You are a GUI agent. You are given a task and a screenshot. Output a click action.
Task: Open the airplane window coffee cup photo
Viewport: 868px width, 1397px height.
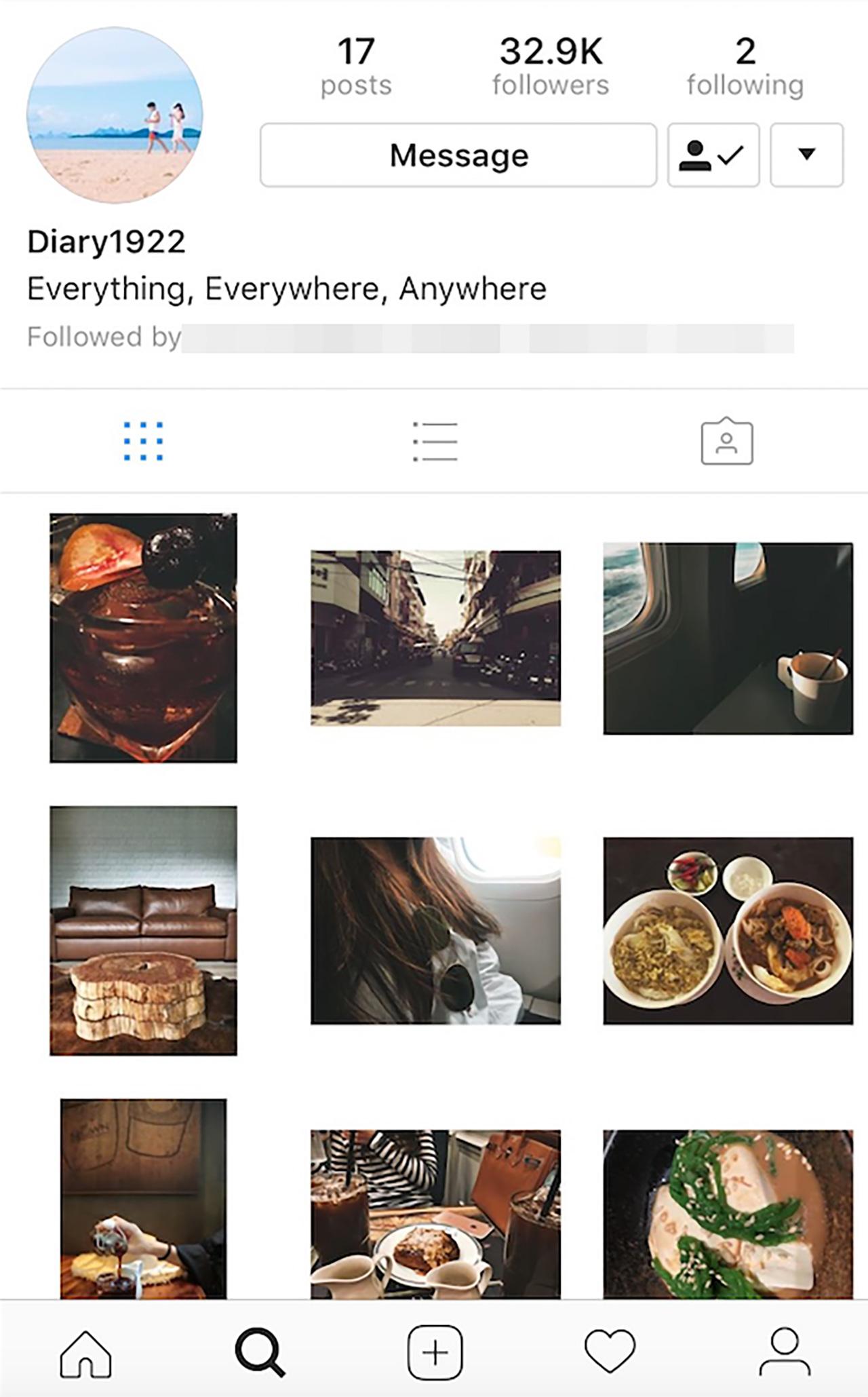(728, 638)
